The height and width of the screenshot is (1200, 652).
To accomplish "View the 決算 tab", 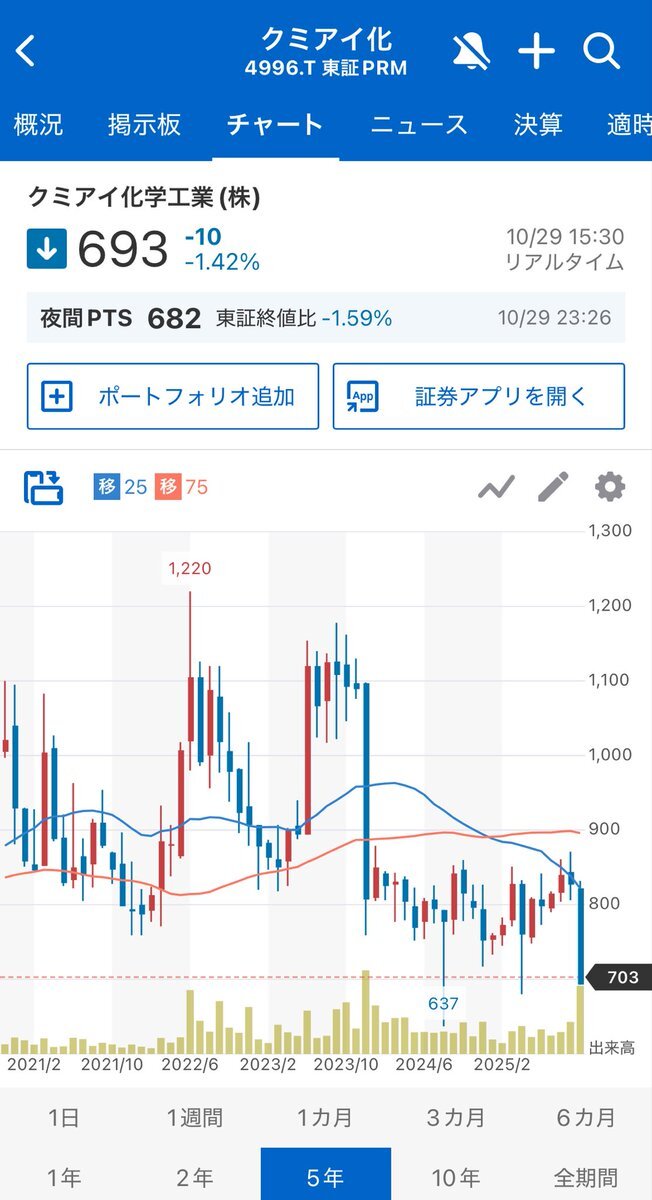I will coord(538,124).
